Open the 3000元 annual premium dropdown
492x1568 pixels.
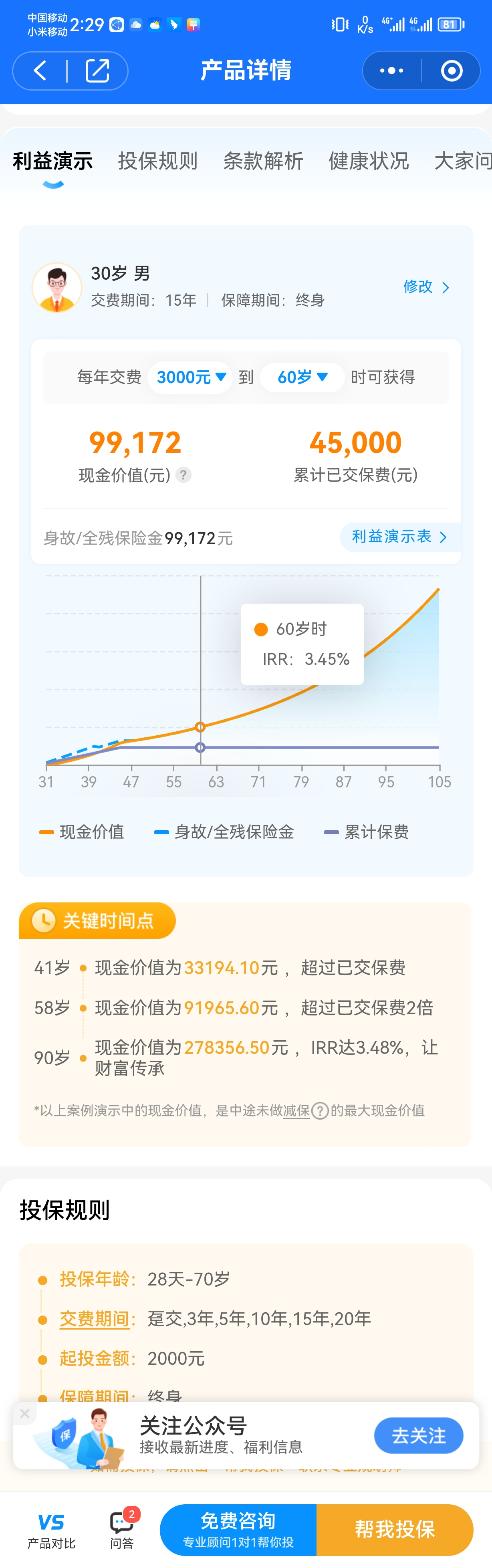point(191,377)
